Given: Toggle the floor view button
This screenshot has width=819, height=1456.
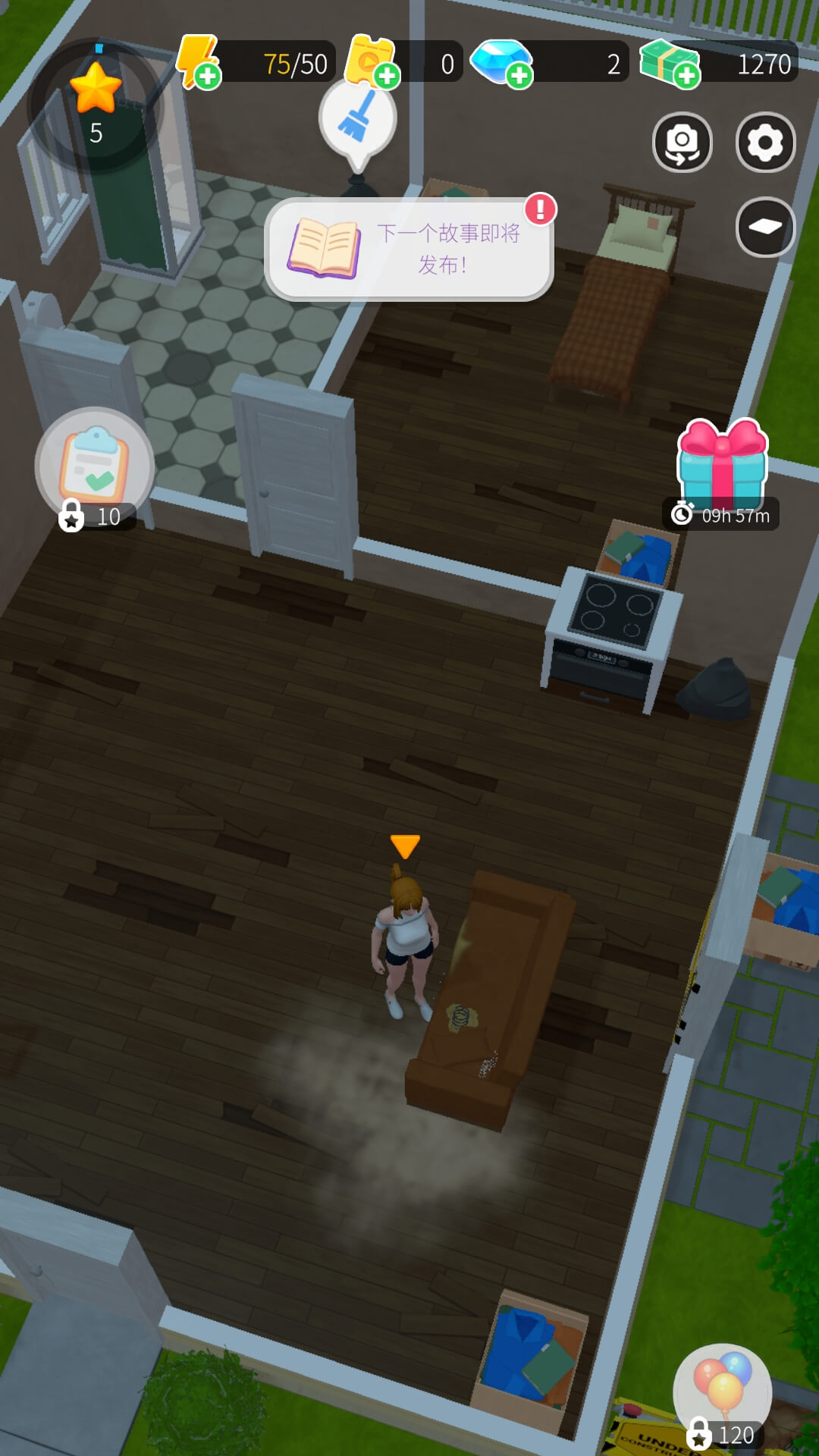Looking at the screenshot, I should pos(765,227).
